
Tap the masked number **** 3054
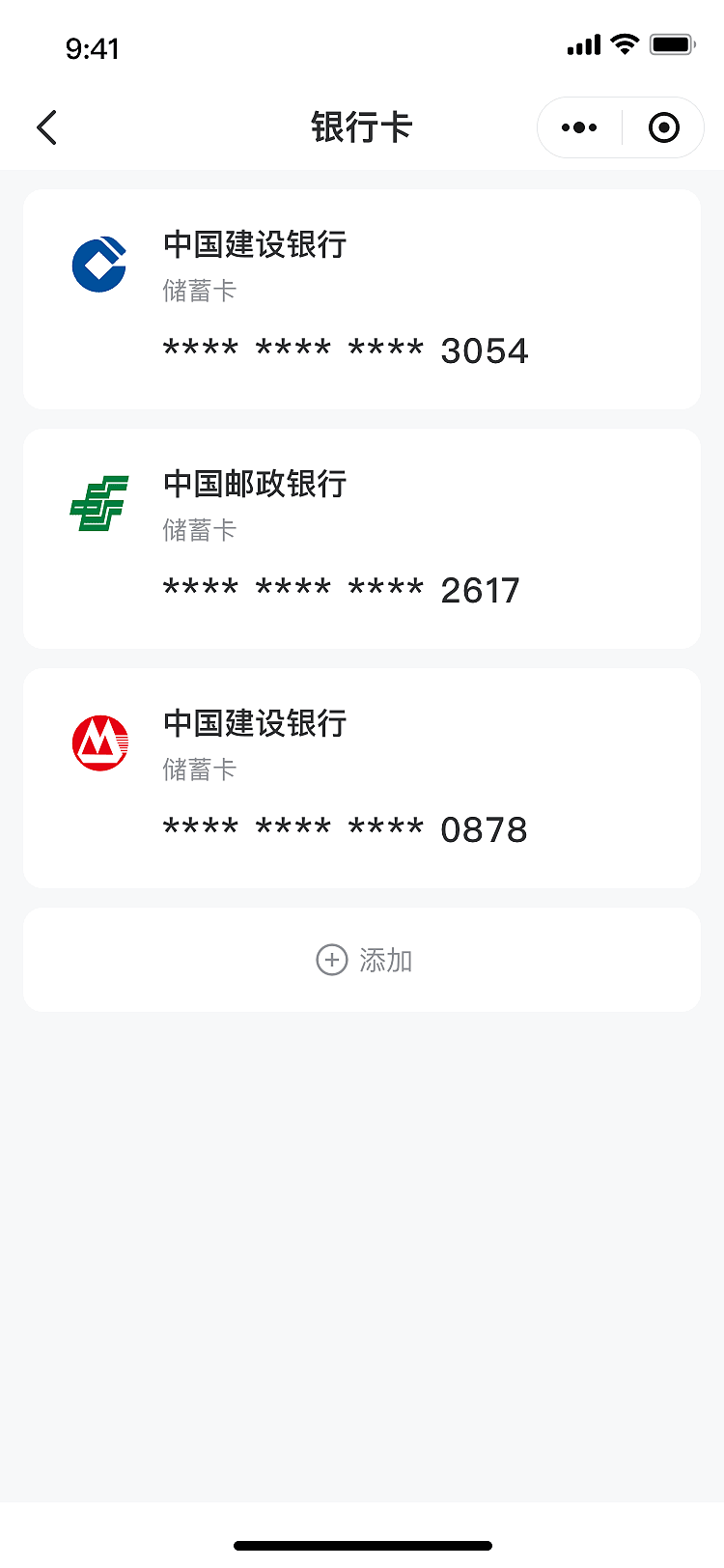coord(344,350)
